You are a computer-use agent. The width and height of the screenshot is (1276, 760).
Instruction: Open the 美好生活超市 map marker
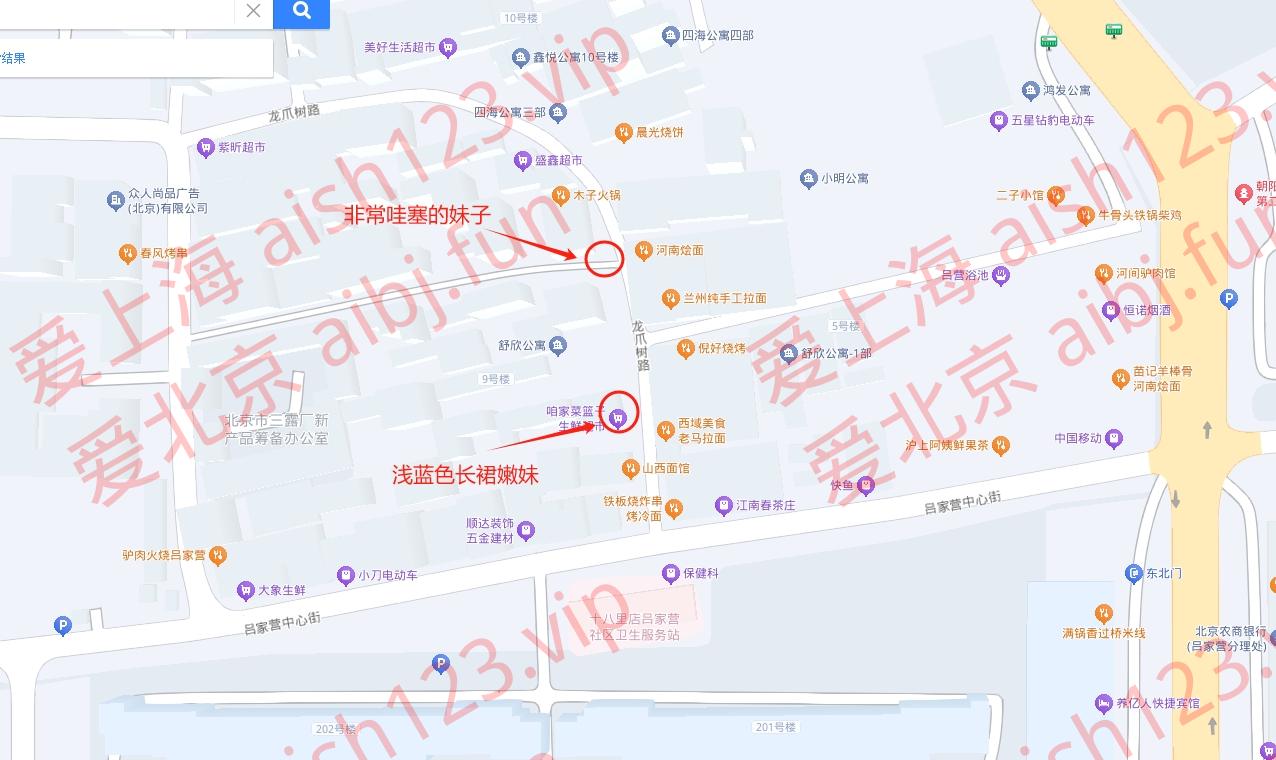coord(449,47)
